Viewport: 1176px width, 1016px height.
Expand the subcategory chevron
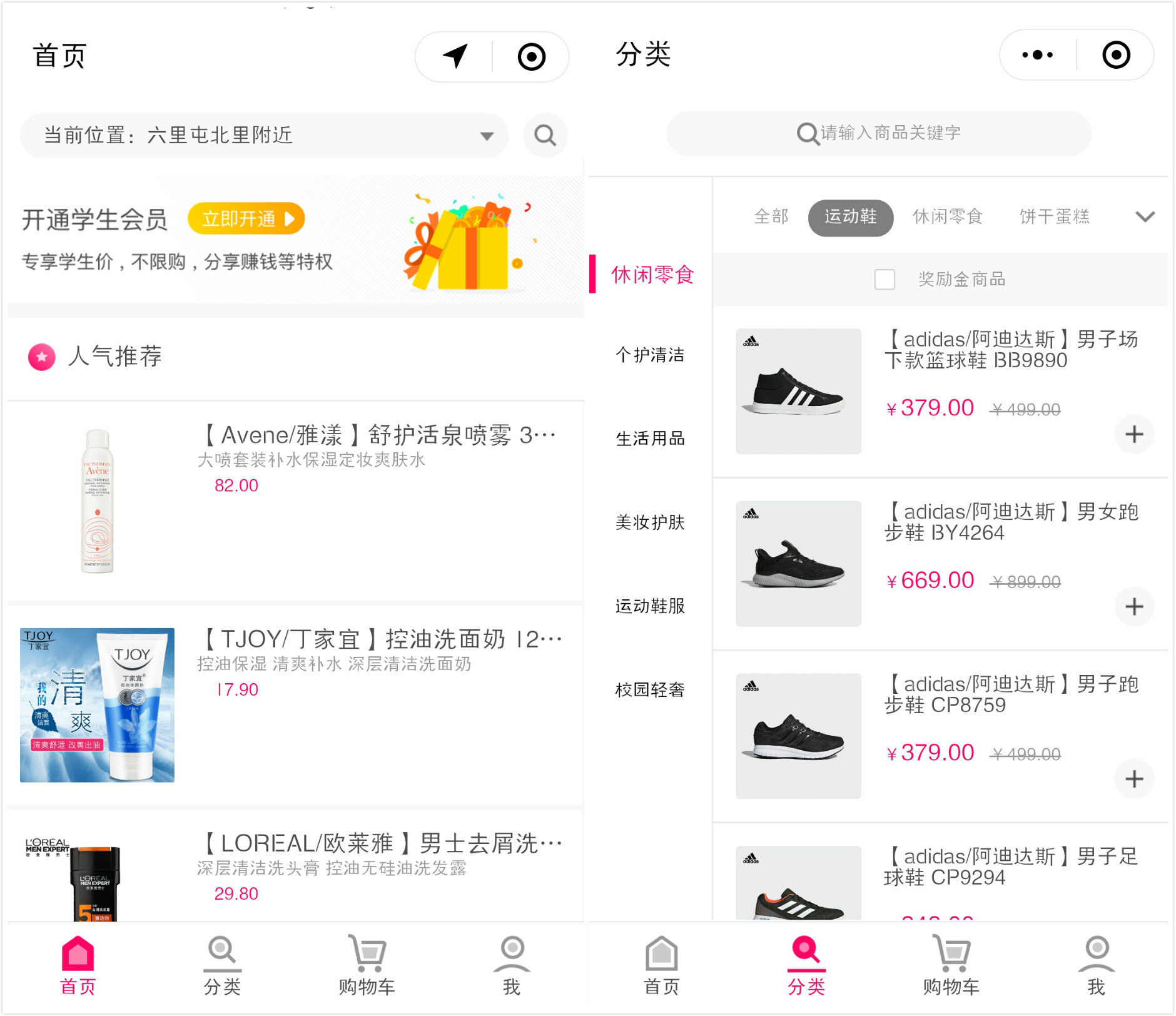tap(1145, 216)
